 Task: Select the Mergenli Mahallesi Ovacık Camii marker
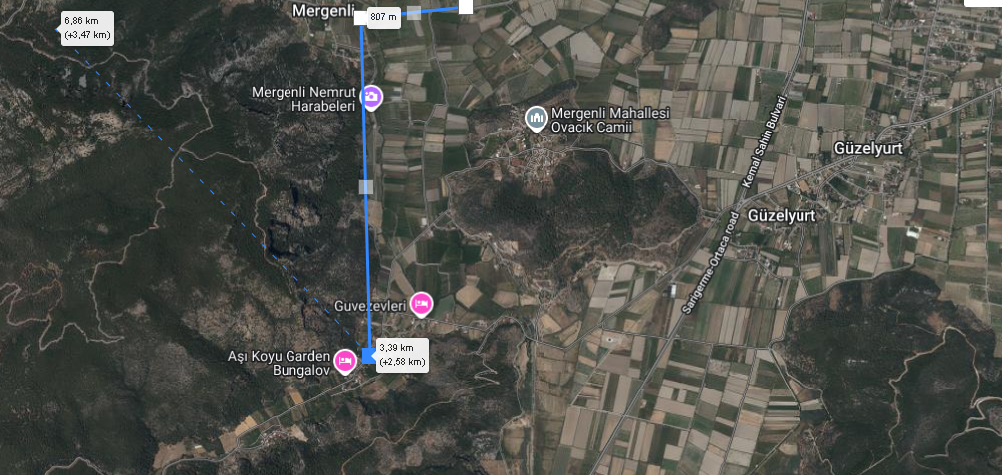(x=536, y=119)
